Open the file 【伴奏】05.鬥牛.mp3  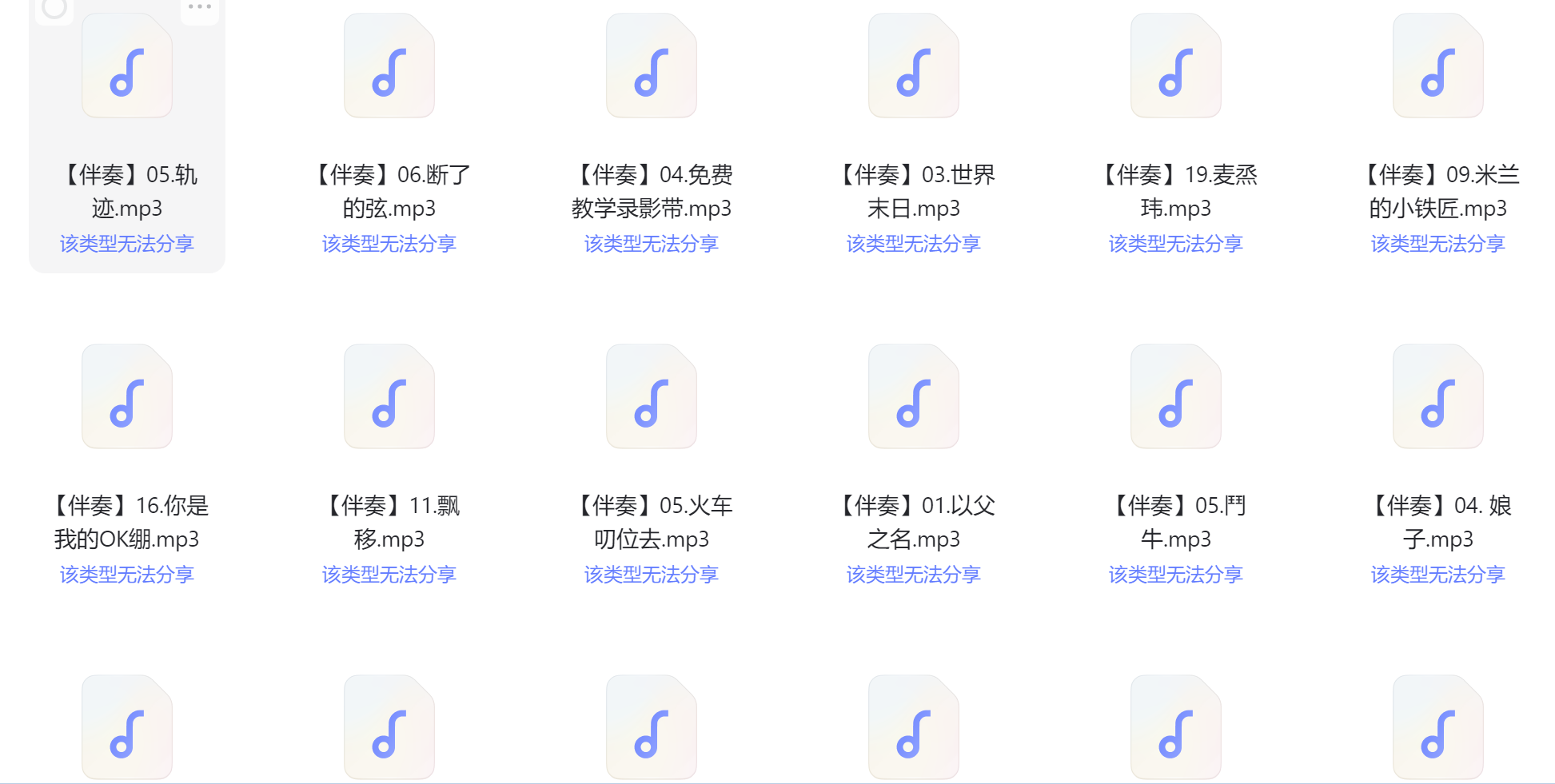tap(1176, 398)
